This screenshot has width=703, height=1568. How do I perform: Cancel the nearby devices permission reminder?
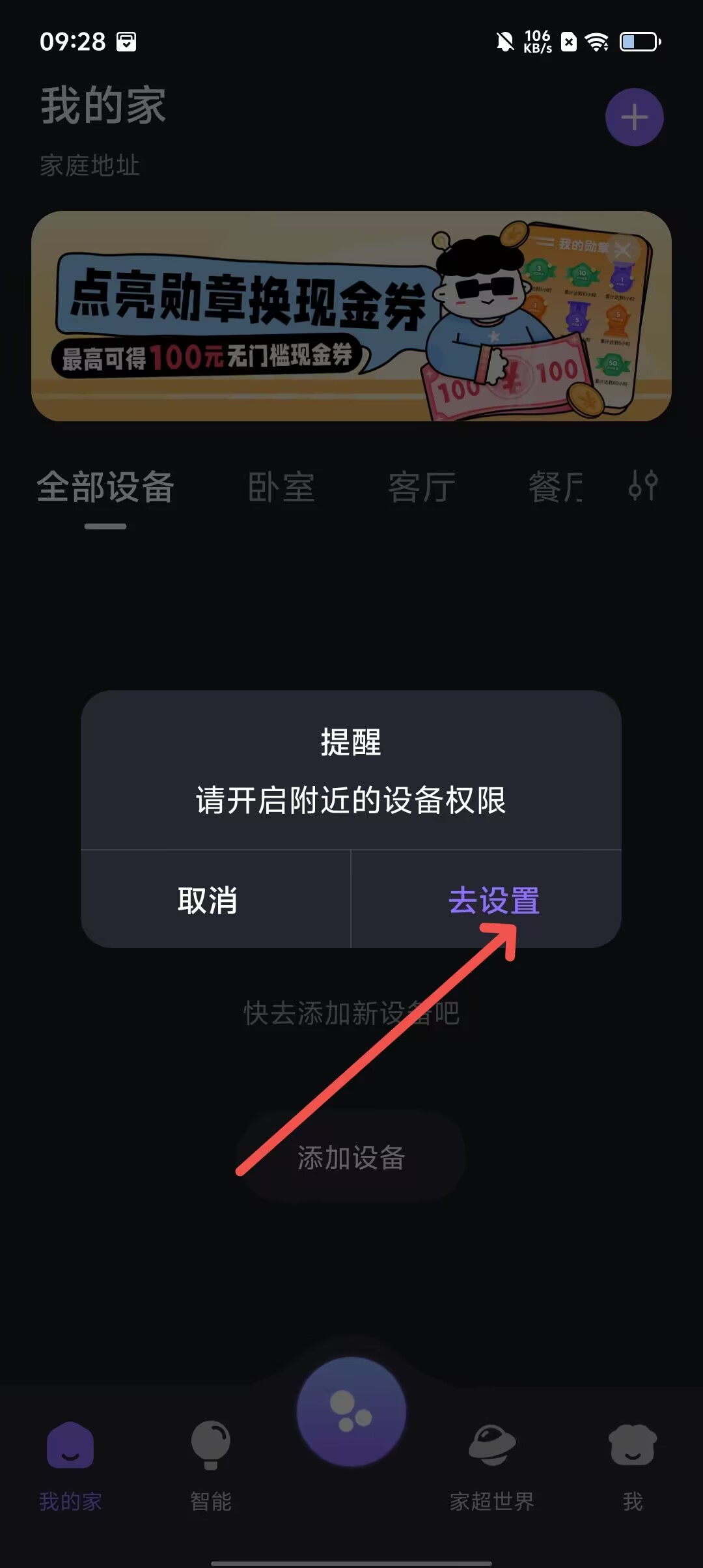(x=208, y=901)
